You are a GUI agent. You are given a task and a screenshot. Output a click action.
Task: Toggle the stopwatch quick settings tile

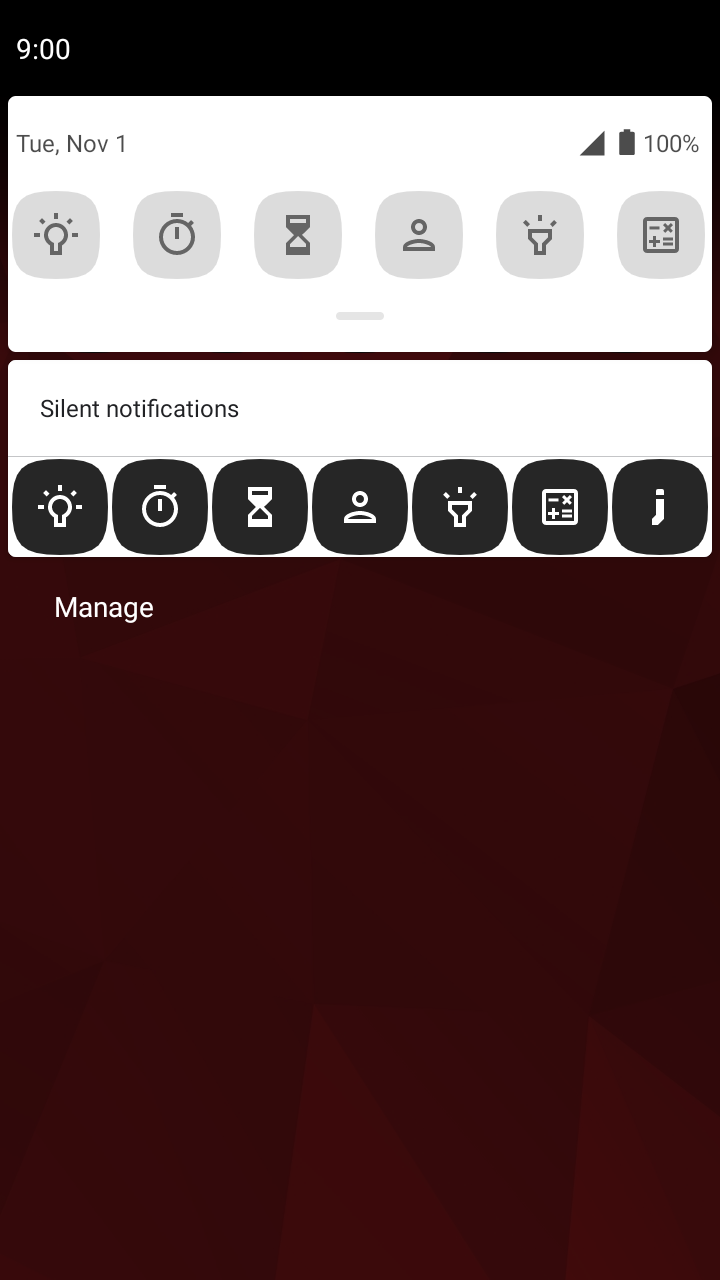coord(177,235)
